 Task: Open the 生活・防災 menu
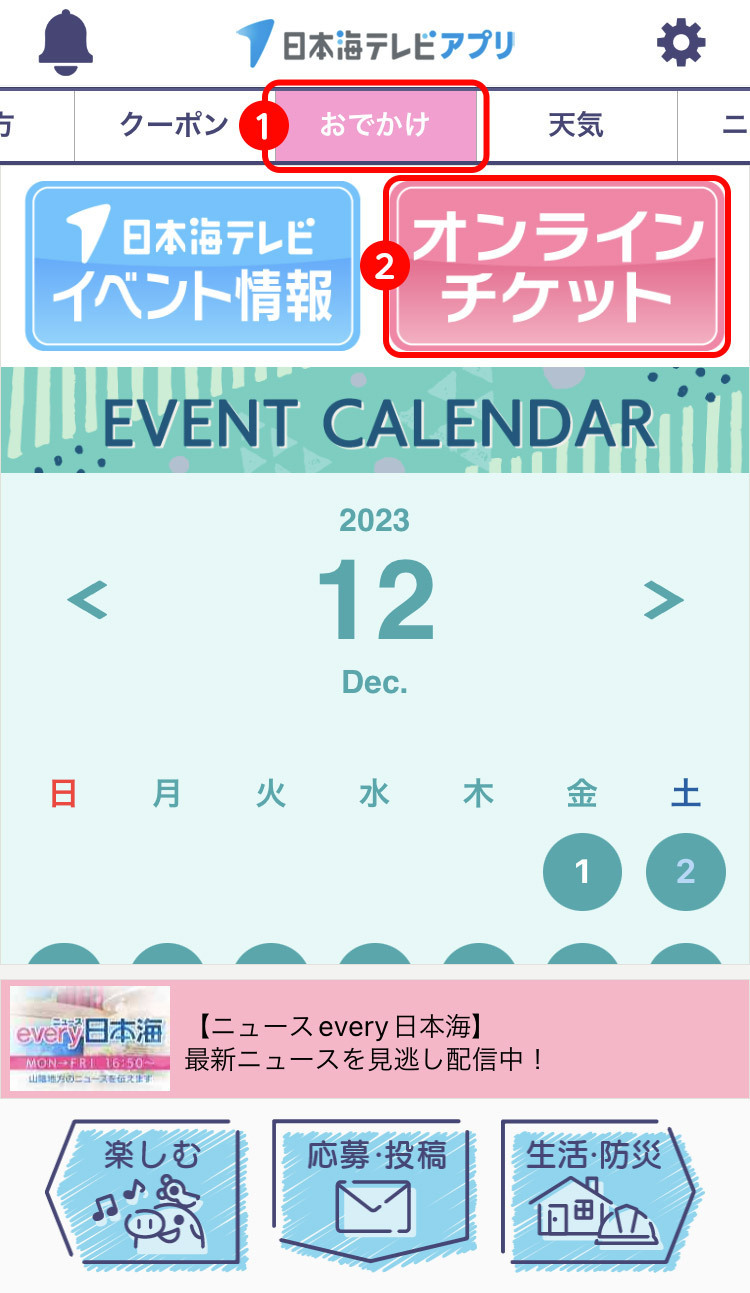coord(598,1196)
